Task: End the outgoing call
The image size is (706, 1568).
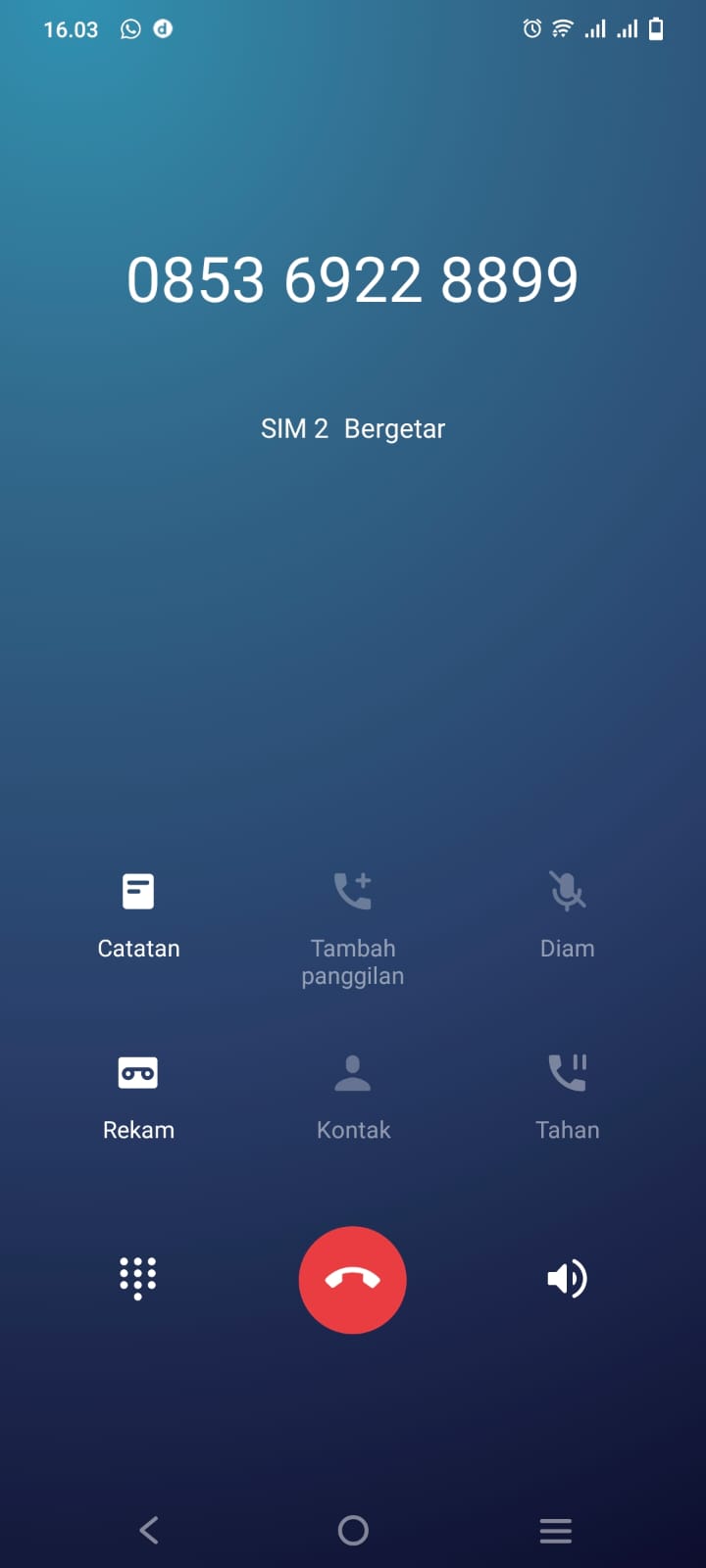Action: 352,1279
